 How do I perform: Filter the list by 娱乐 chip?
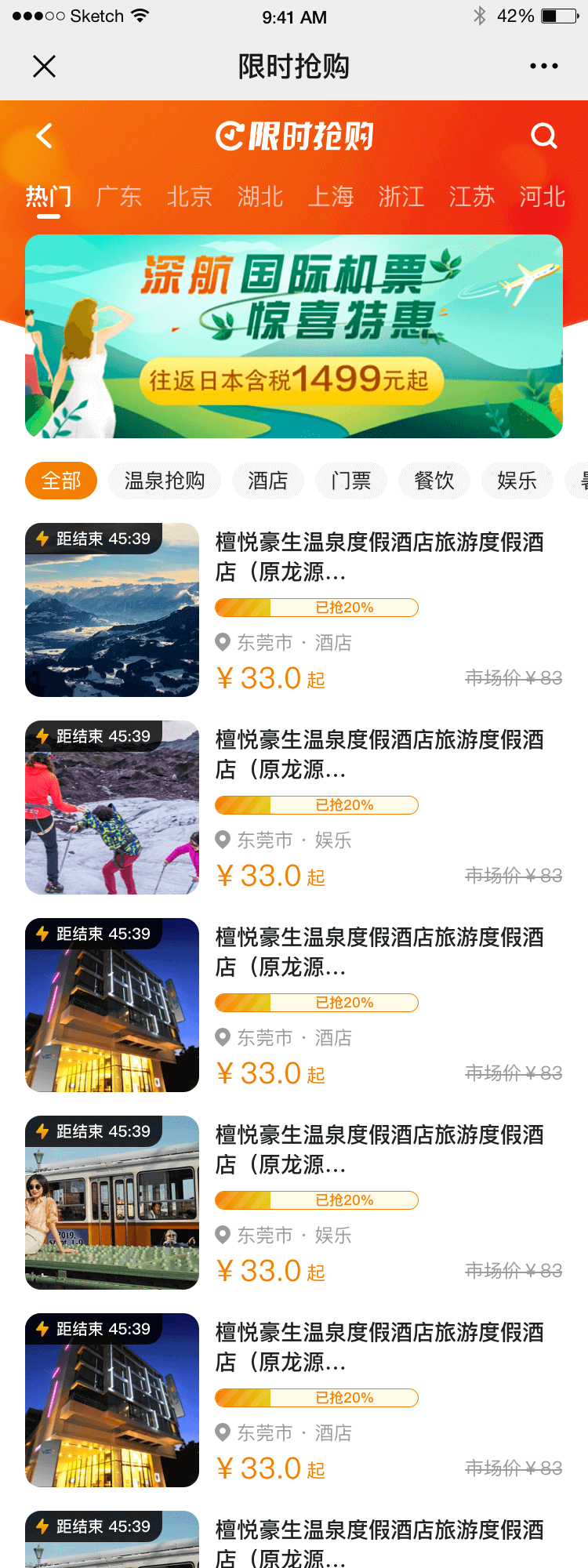tap(517, 481)
